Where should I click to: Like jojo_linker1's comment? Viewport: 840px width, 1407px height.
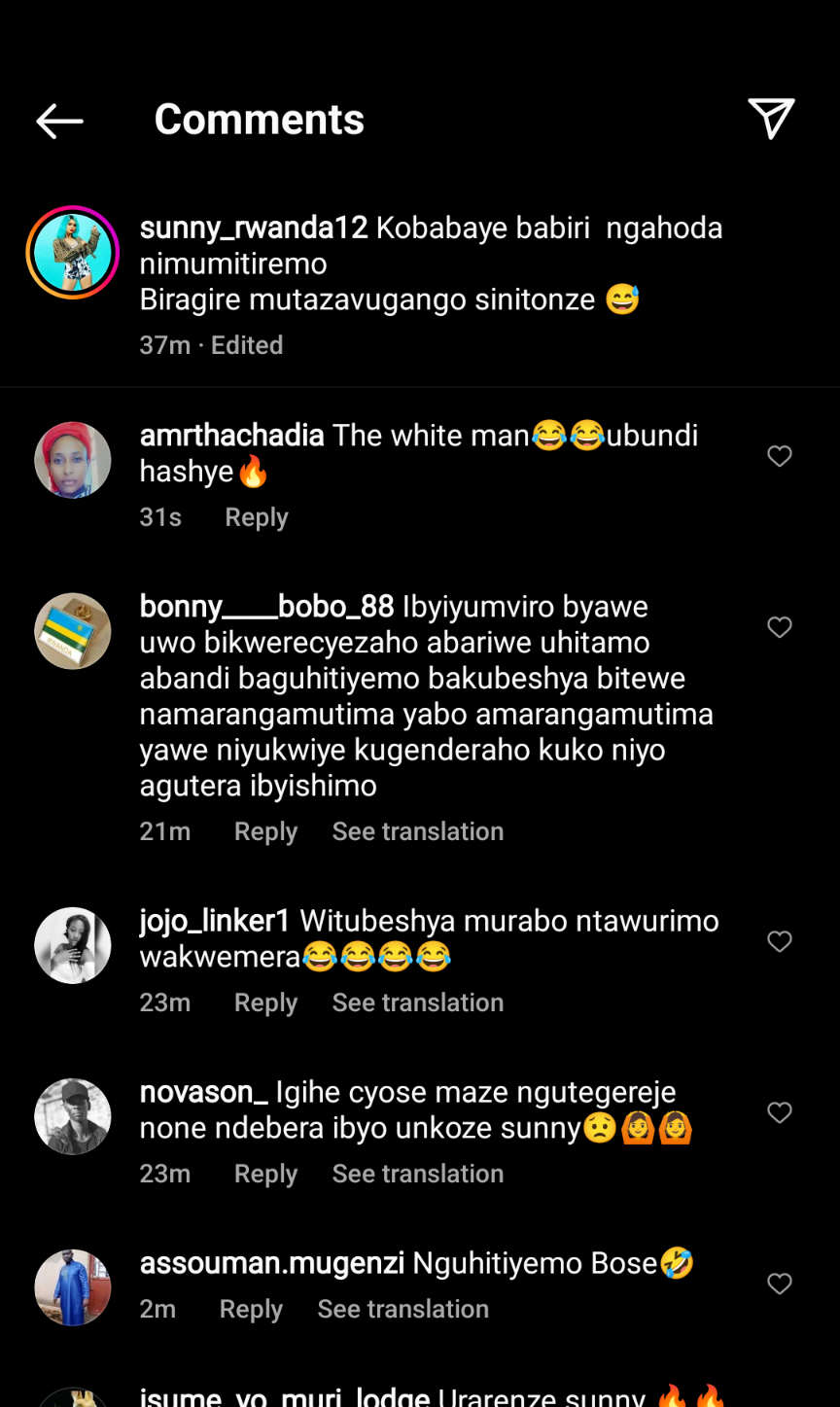coord(780,941)
